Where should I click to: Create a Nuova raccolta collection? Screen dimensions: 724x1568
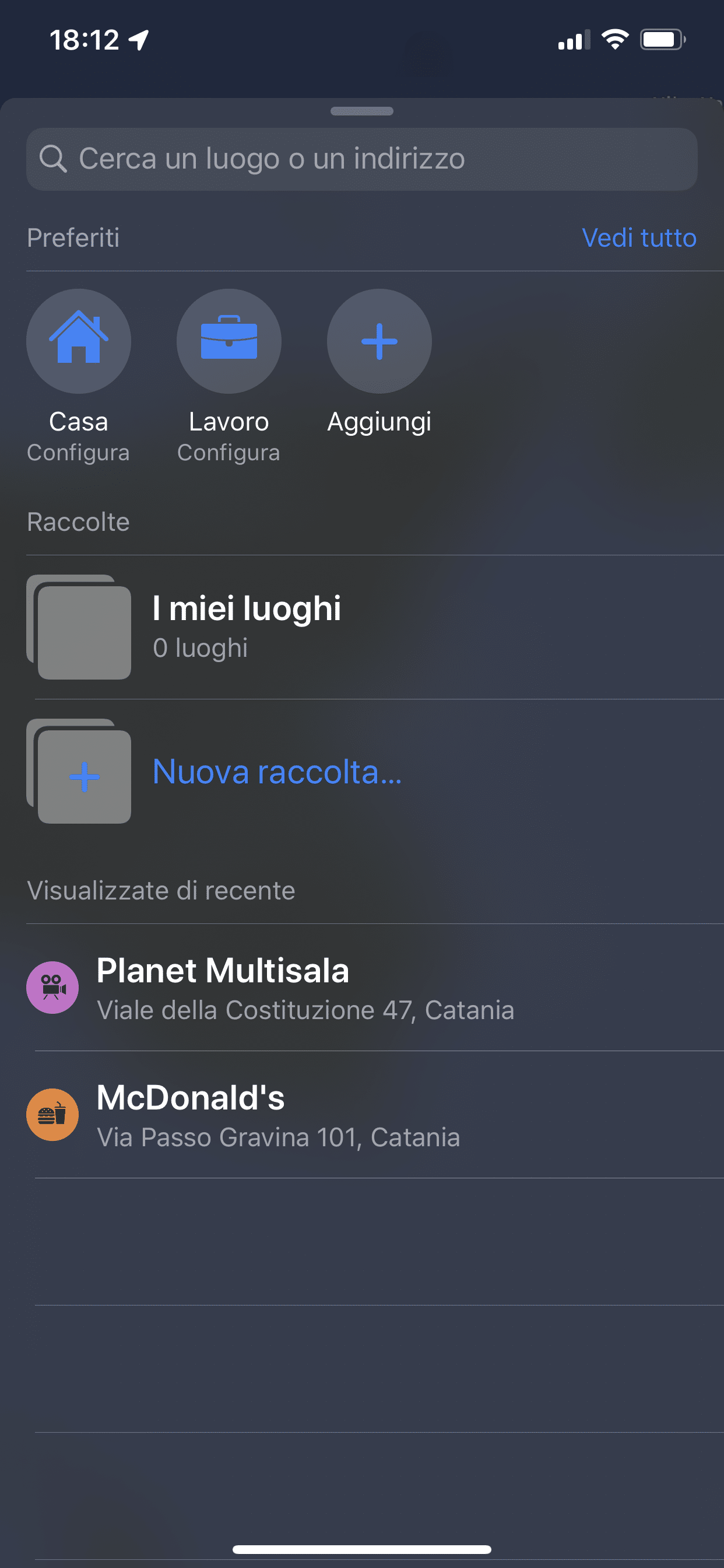[x=375, y=771]
